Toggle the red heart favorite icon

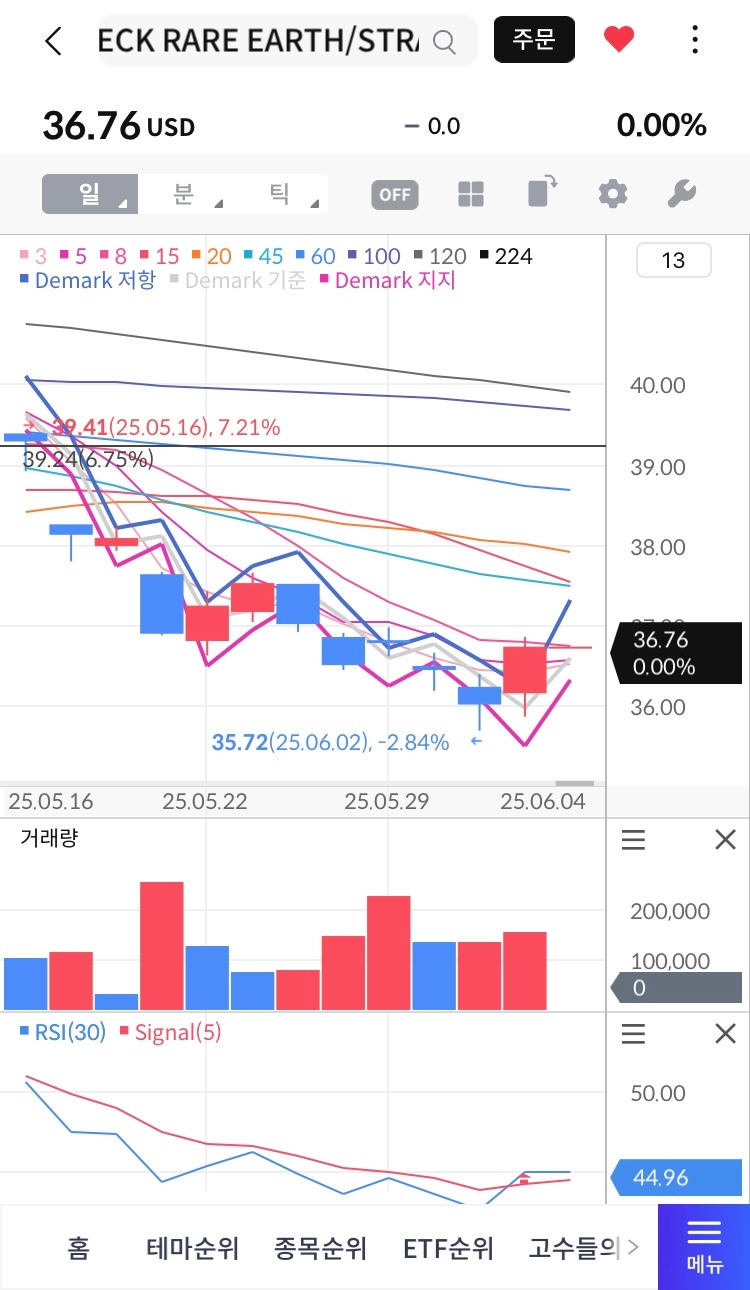[x=619, y=40]
